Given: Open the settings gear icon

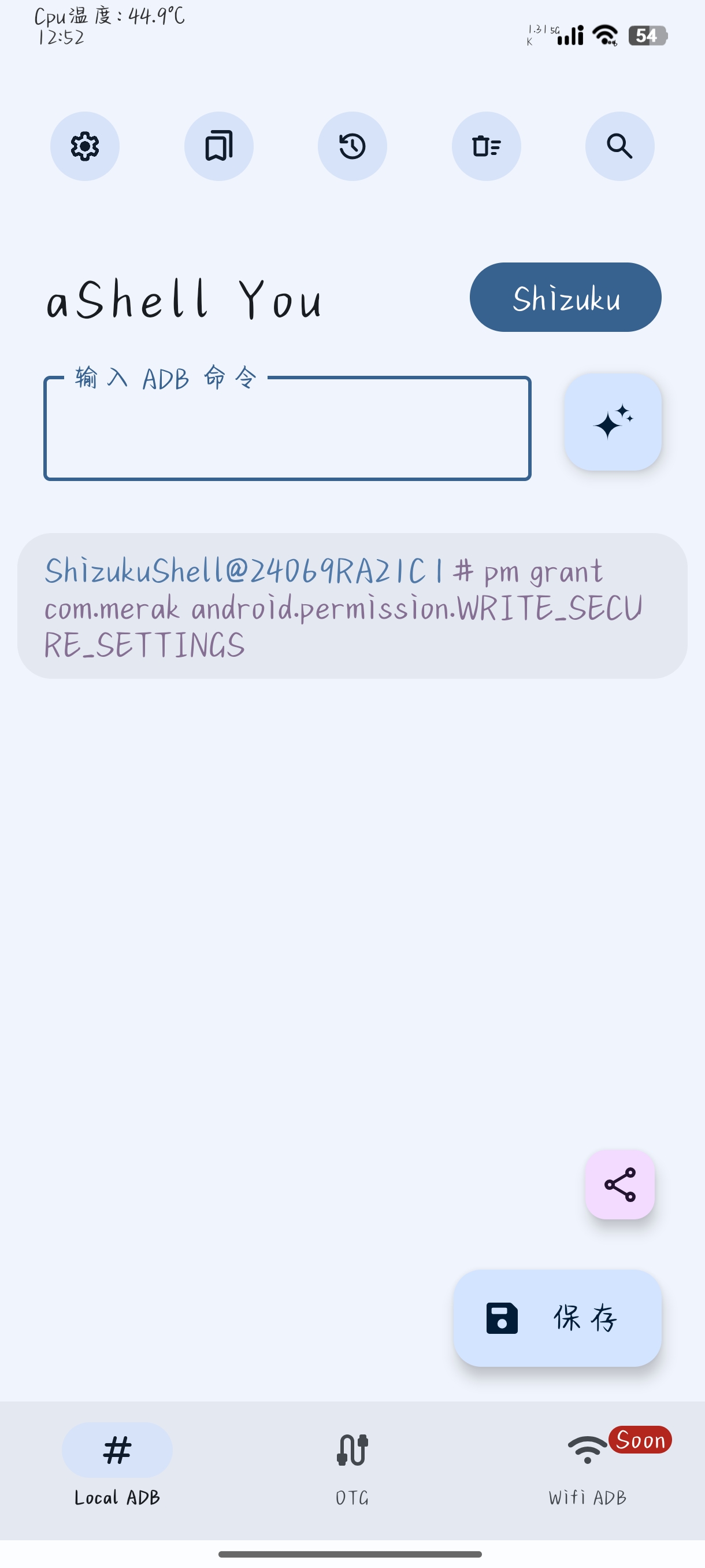Looking at the screenshot, I should tap(84, 146).
